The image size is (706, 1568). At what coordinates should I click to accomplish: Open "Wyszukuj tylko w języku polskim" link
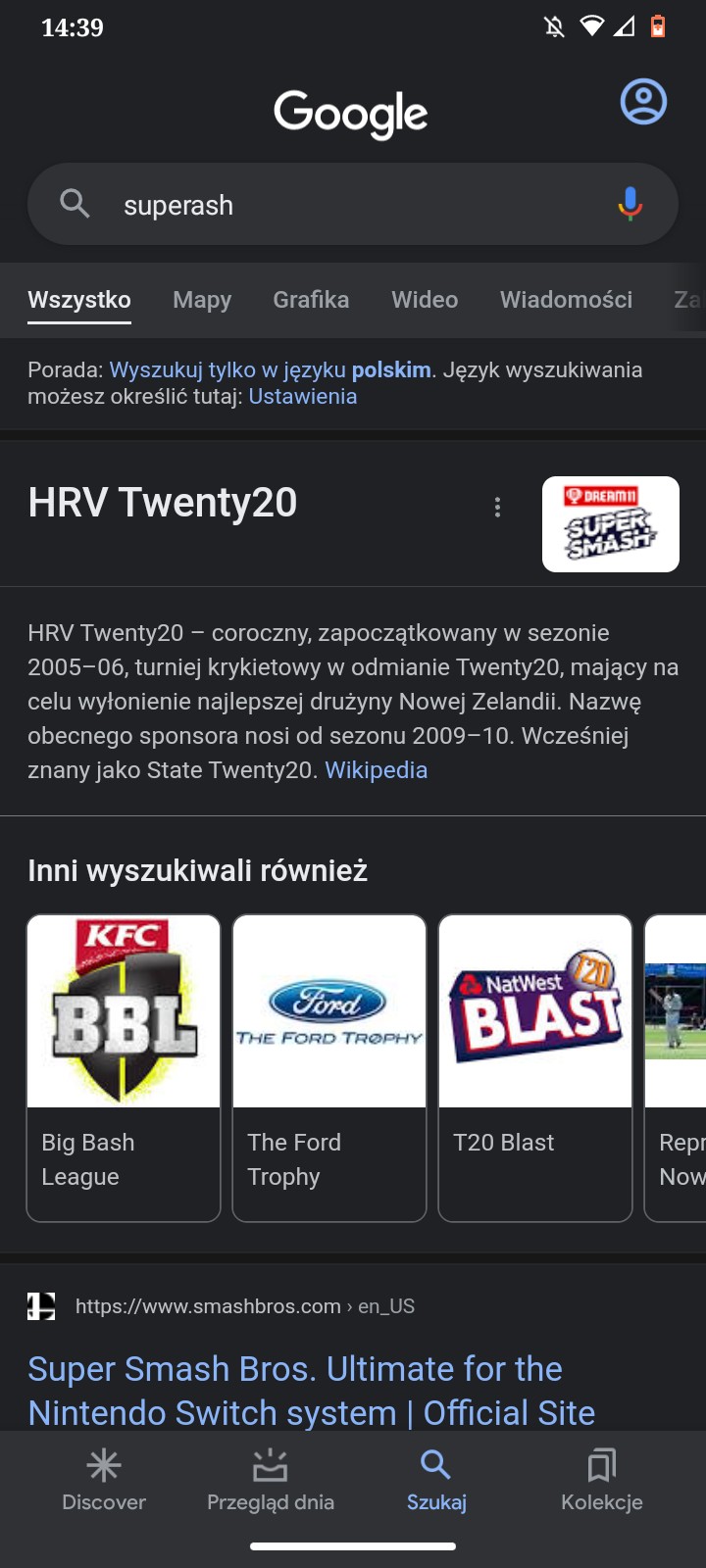tap(270, 370)
